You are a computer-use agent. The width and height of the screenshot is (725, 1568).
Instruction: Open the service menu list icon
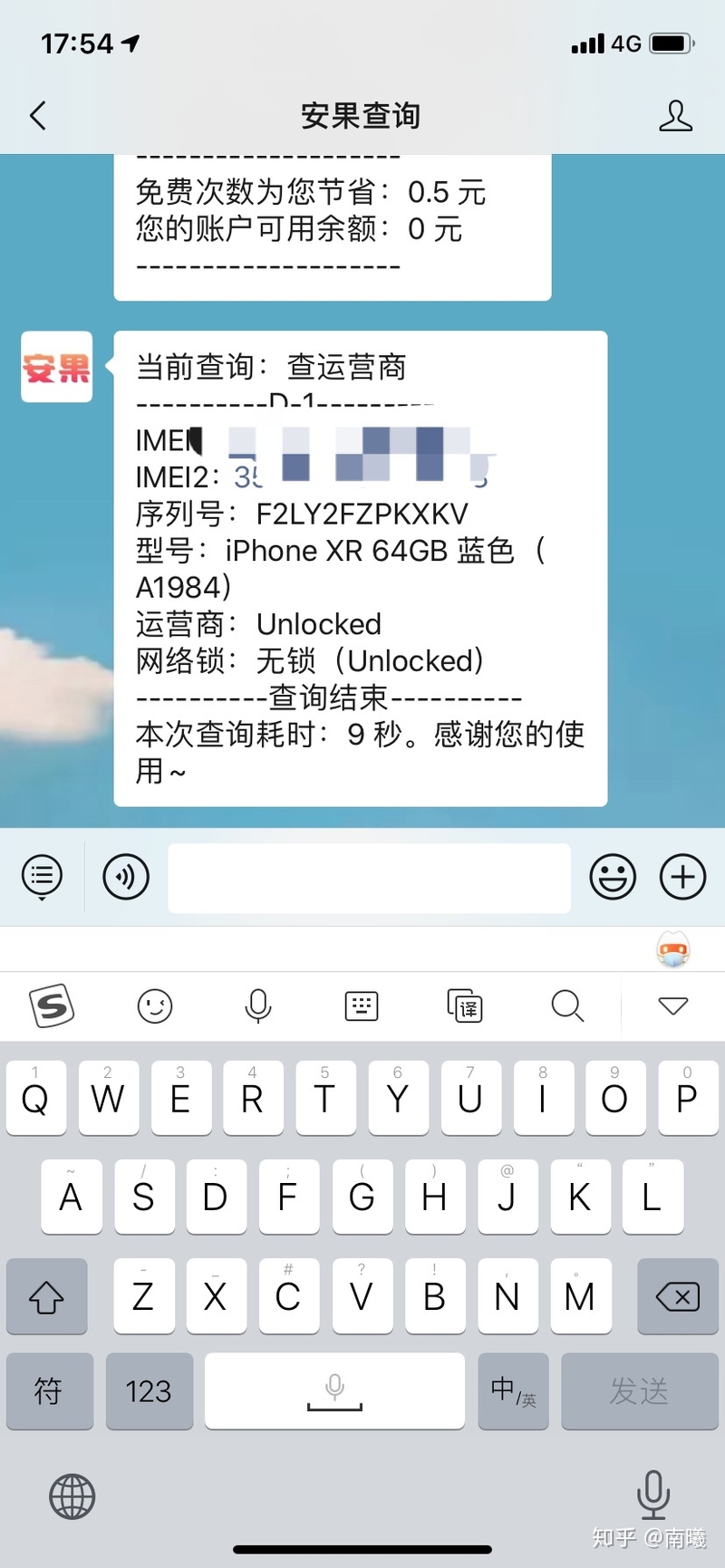click(42, 876)
